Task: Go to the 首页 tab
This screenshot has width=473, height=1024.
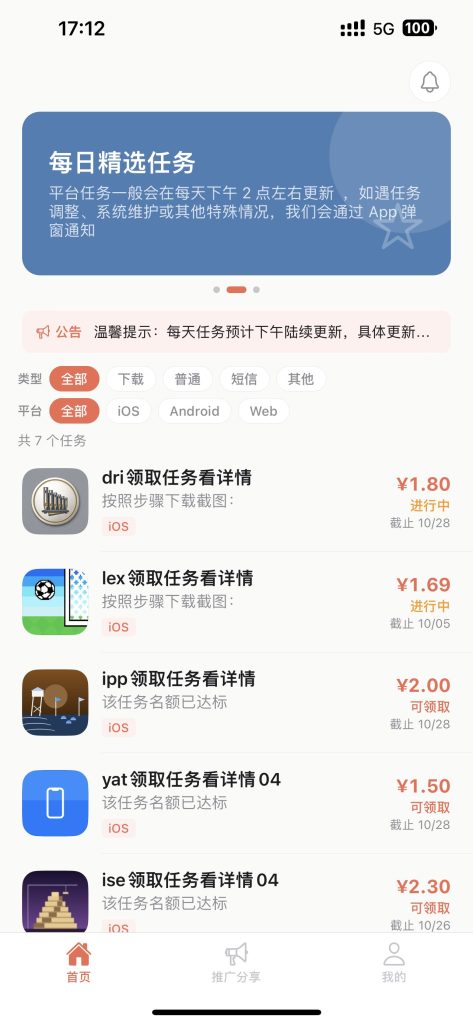Action: [x=78, y=963]
